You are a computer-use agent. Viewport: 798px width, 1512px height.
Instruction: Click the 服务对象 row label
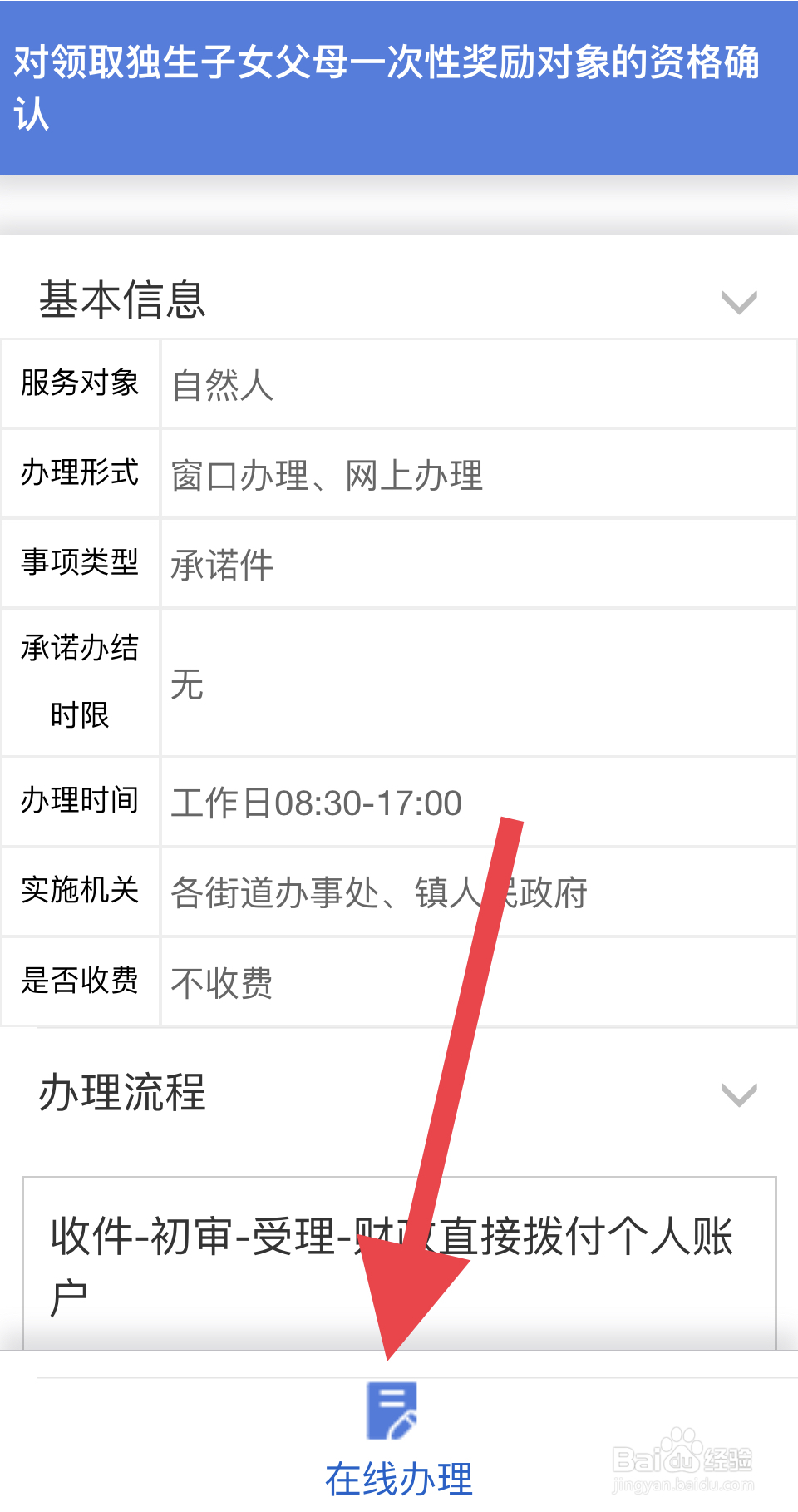point(80,384)
